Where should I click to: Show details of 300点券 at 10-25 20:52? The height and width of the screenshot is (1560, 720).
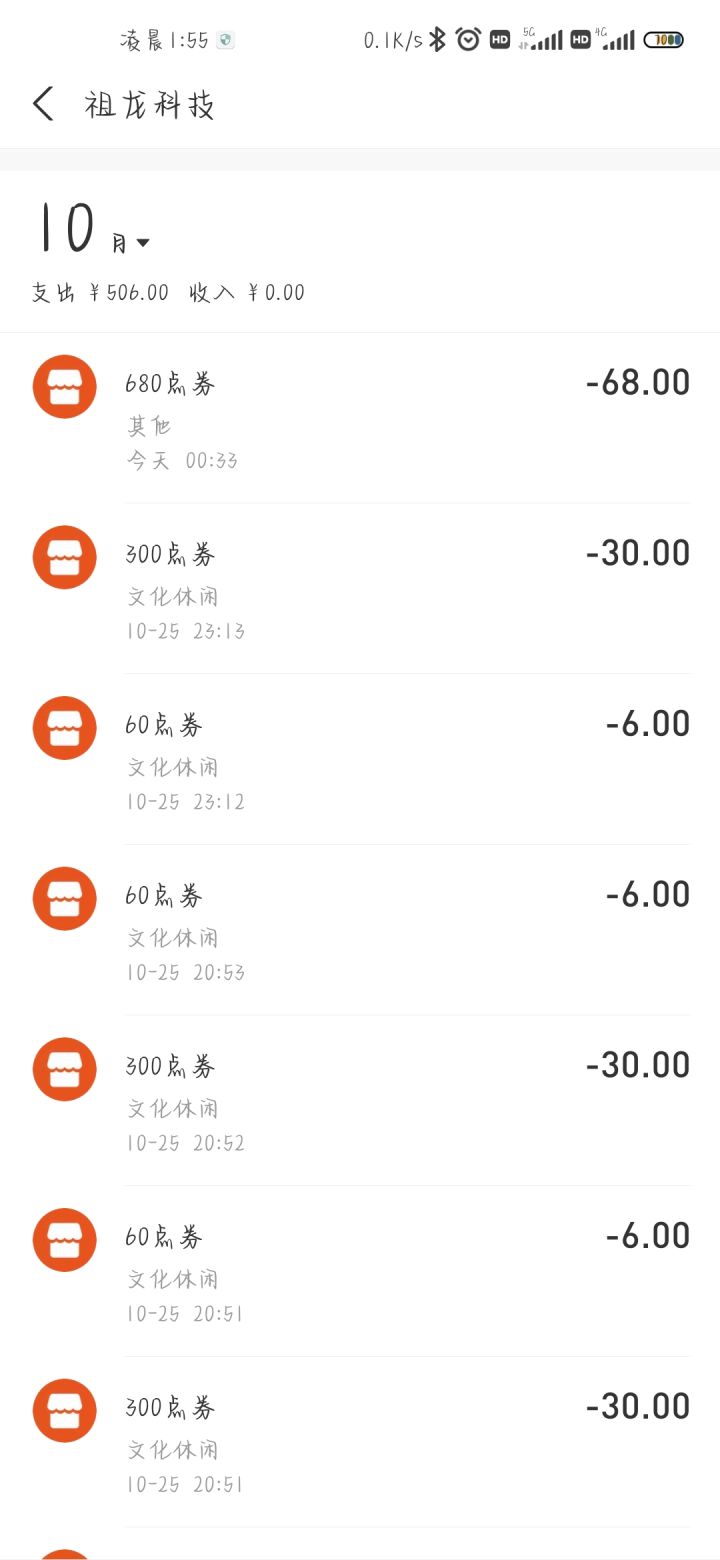[x=360, y=1101]
